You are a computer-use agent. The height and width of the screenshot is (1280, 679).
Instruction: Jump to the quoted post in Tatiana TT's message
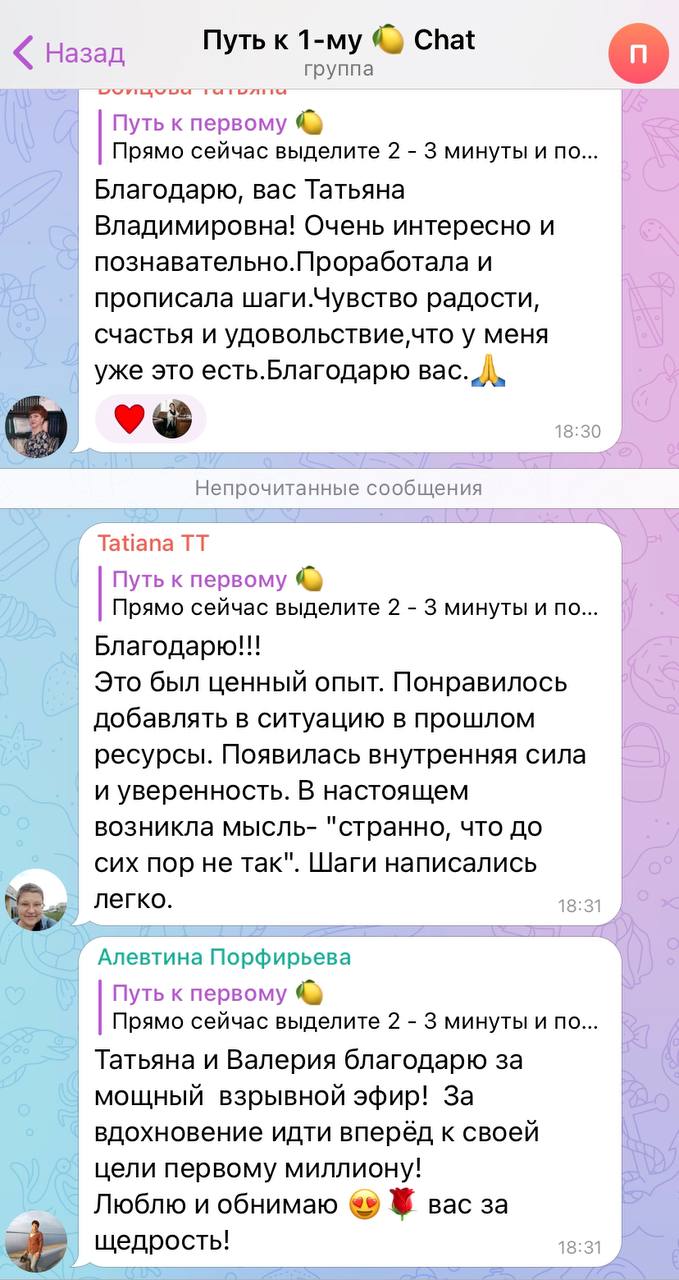(x=350, y=593)
